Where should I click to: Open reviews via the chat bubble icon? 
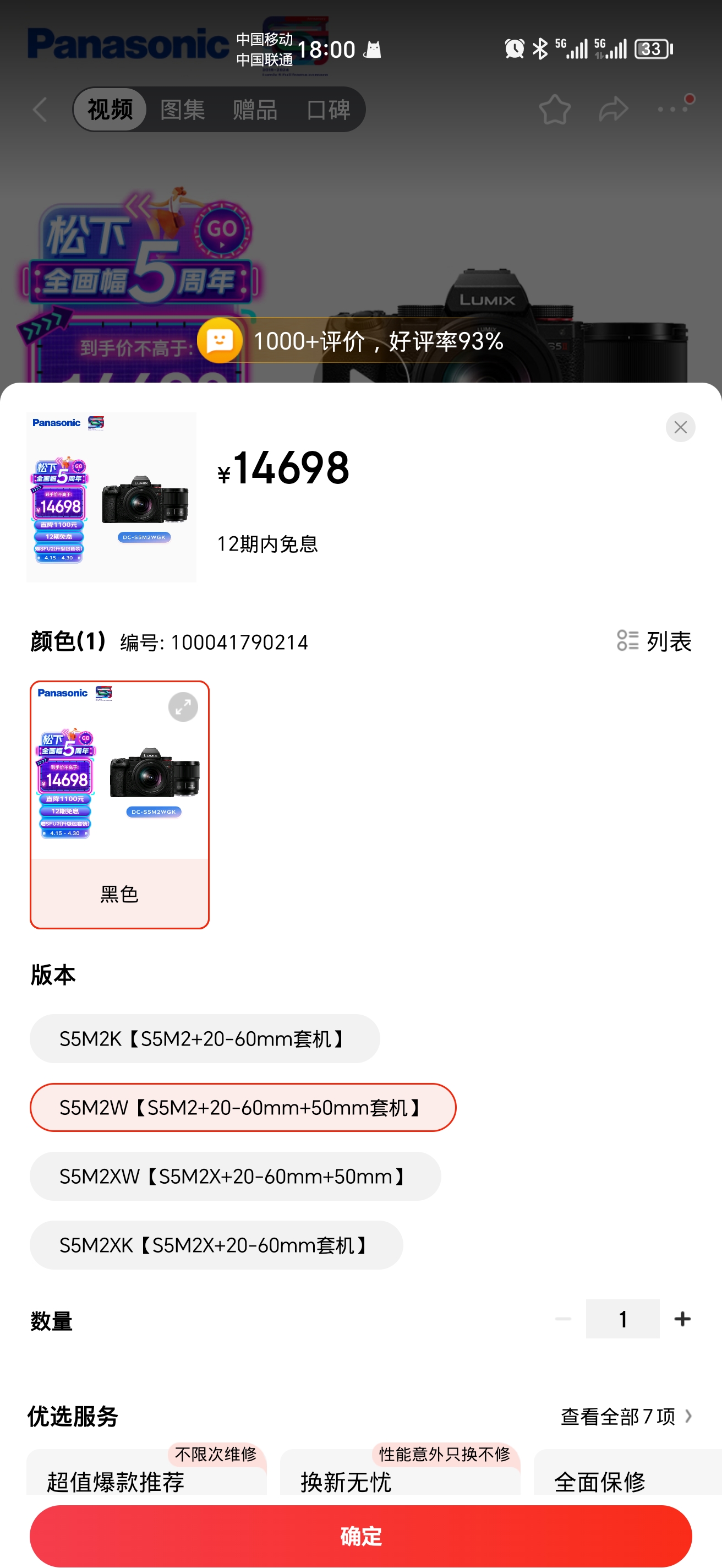[x=221, y=341]
